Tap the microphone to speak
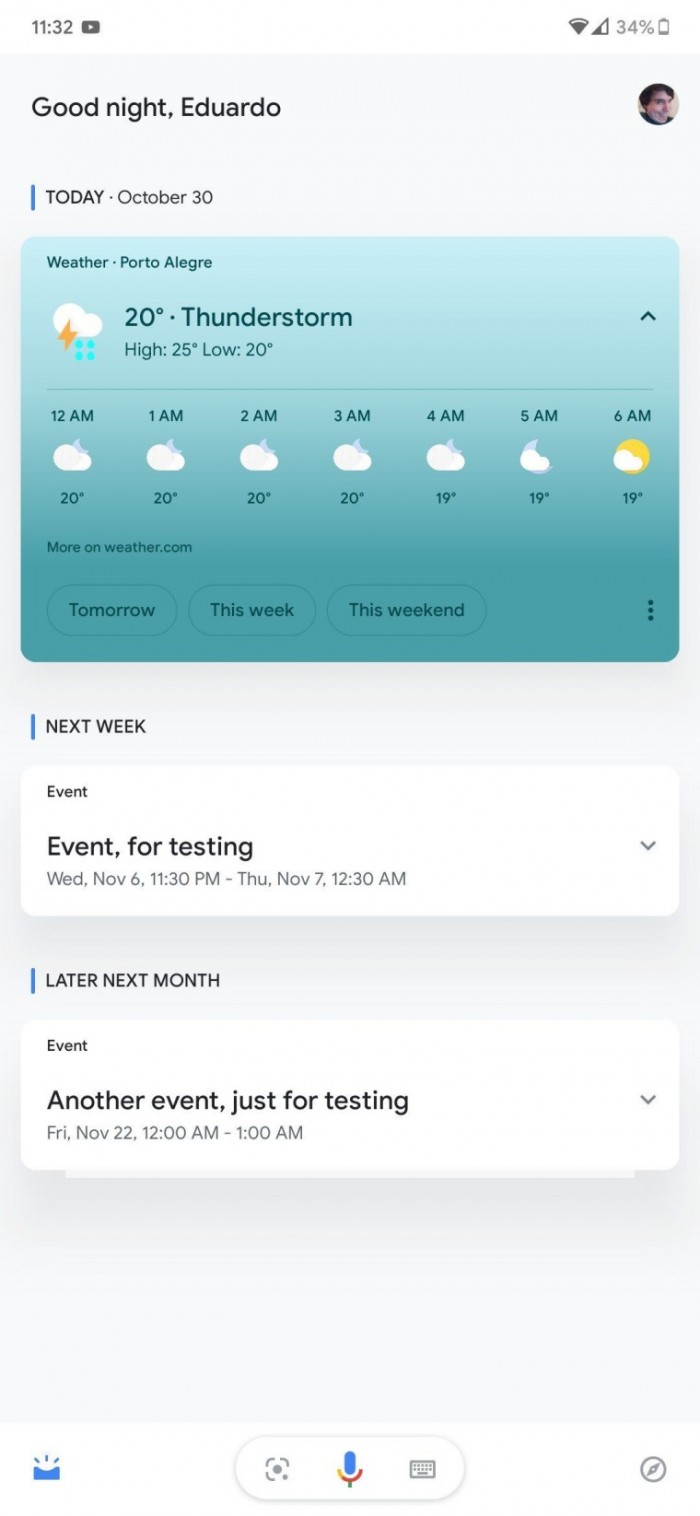This screenshot has height=1516, width=700. point(349,1468)
